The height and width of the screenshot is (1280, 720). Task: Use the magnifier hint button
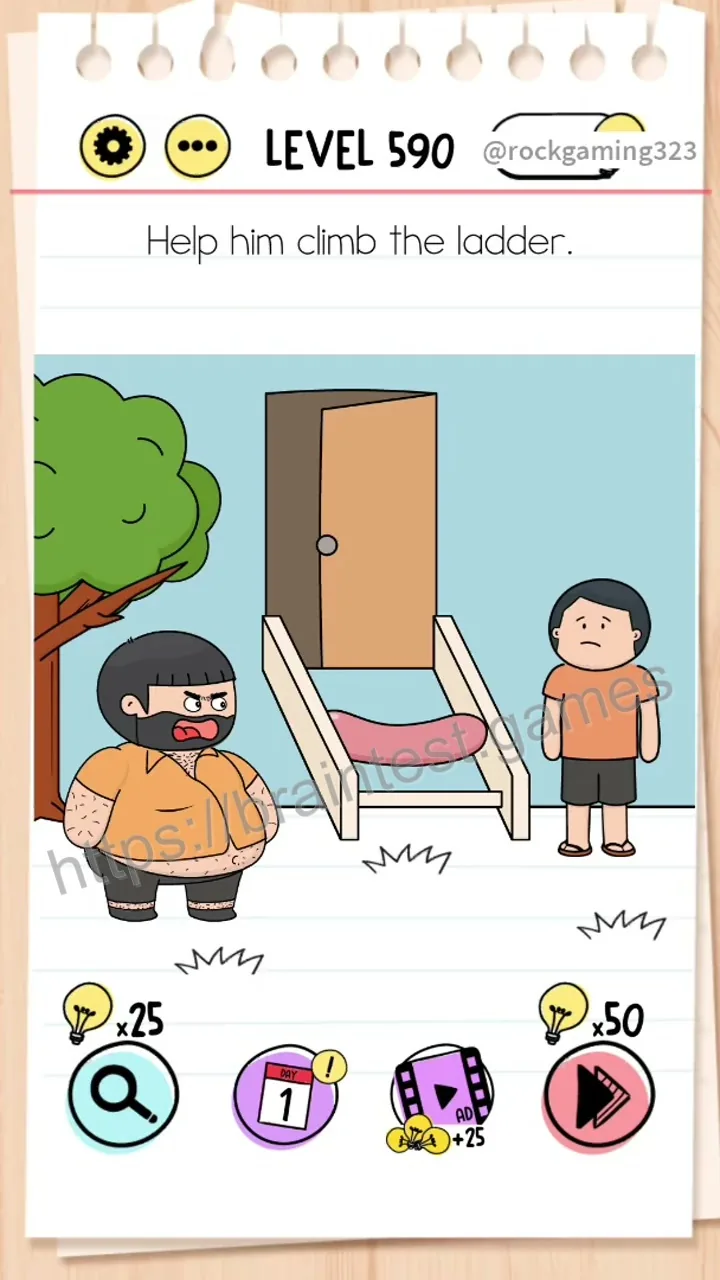[x=123, y=1096]
